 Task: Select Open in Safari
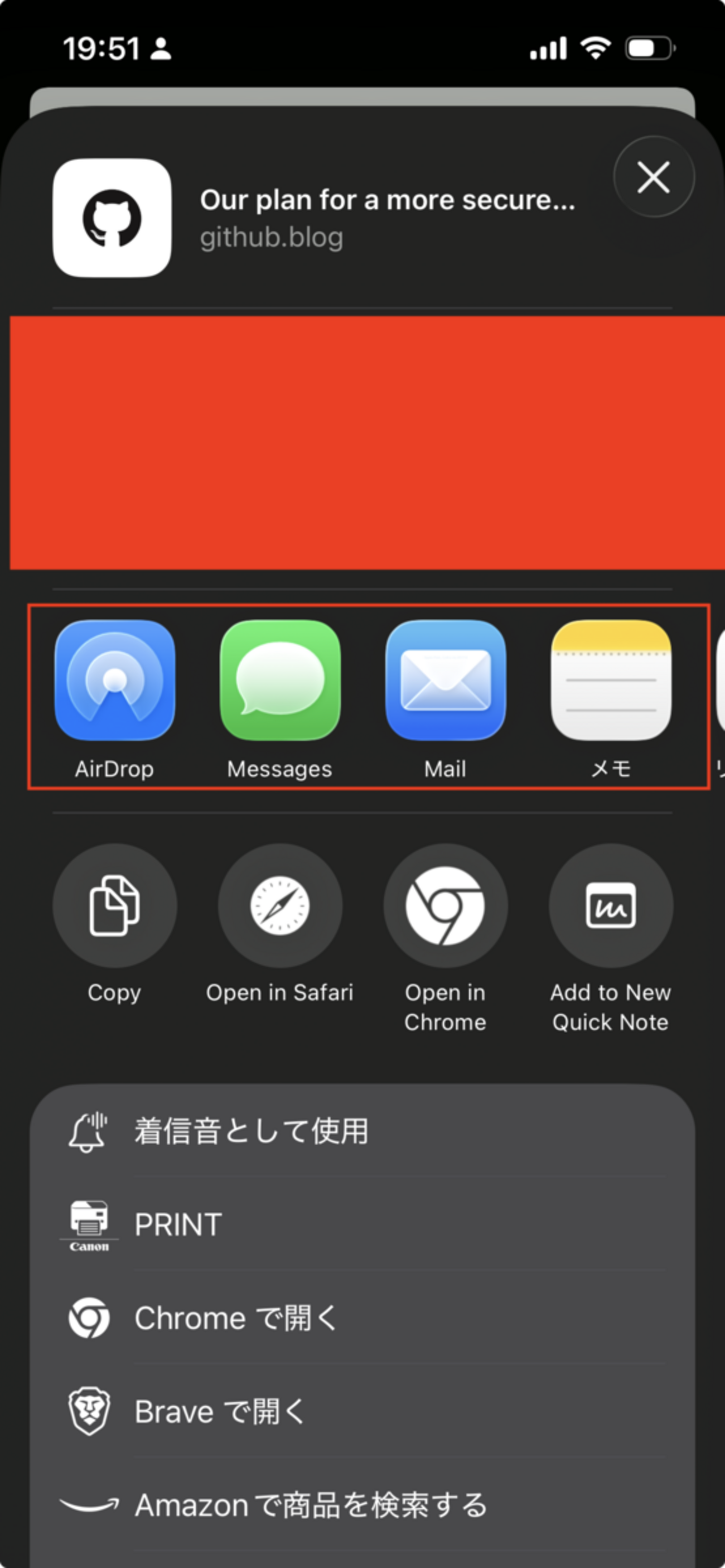pos(280,906)
